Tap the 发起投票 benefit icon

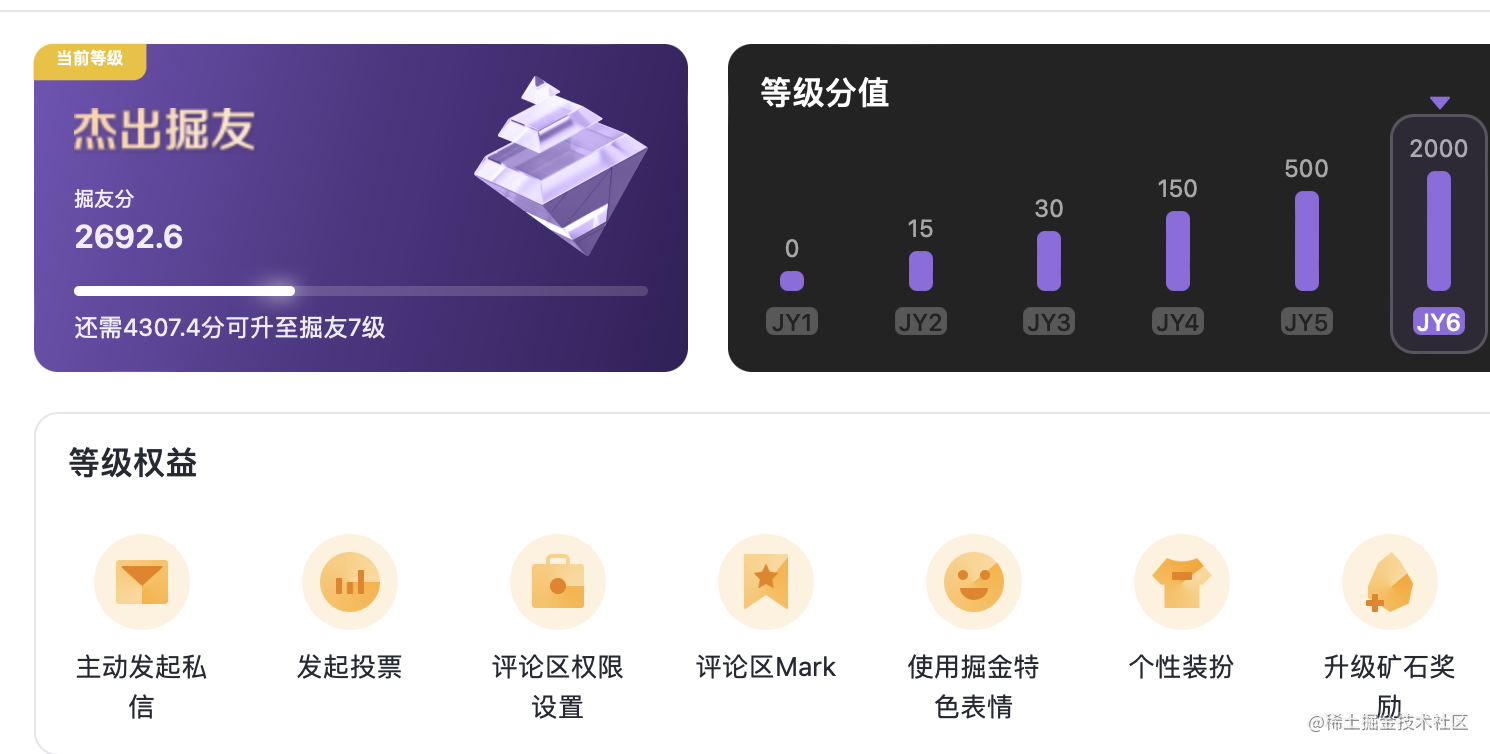click(350, 582)
